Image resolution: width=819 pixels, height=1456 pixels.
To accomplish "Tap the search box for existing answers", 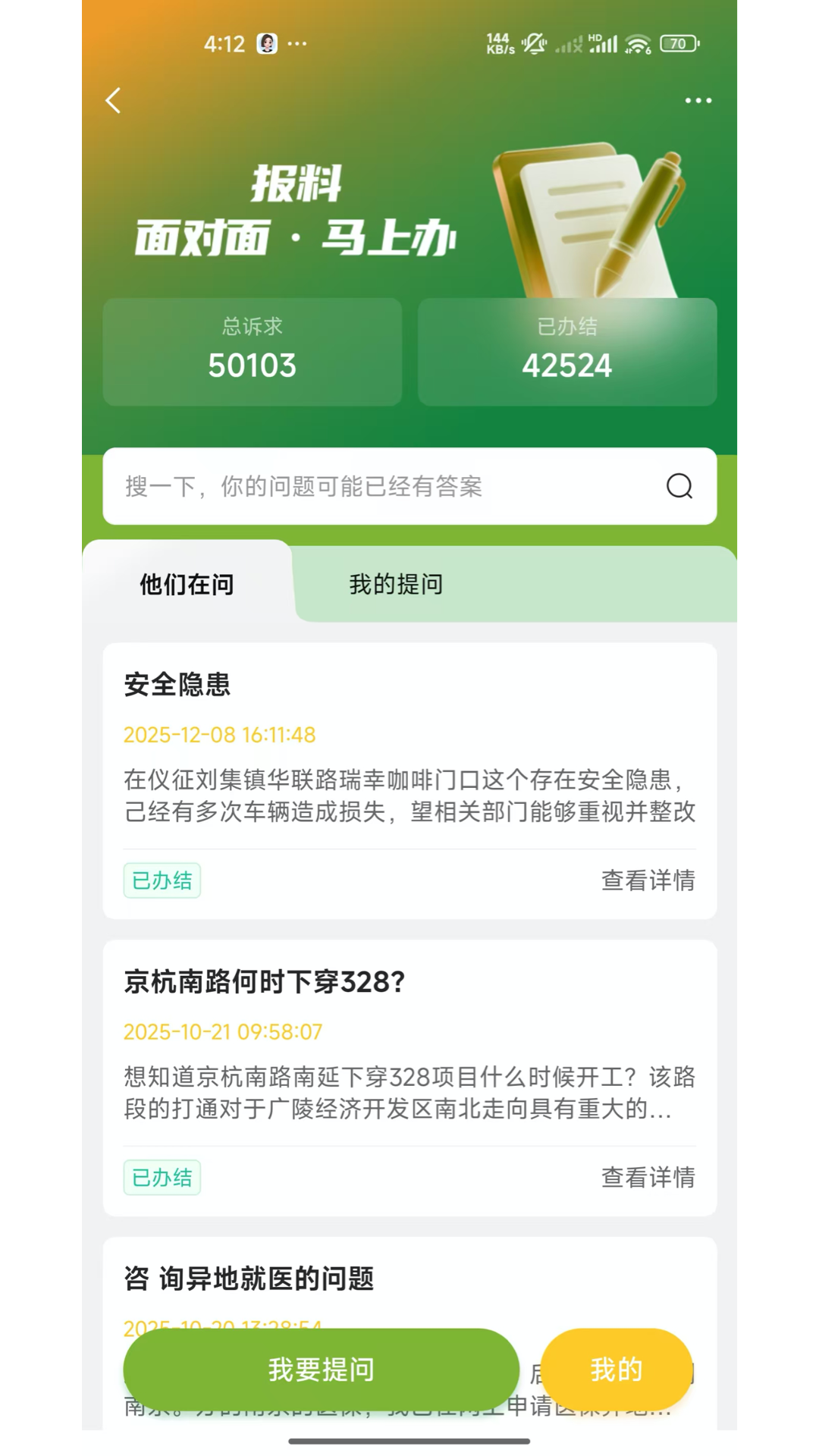I will [x=379, y=486].
